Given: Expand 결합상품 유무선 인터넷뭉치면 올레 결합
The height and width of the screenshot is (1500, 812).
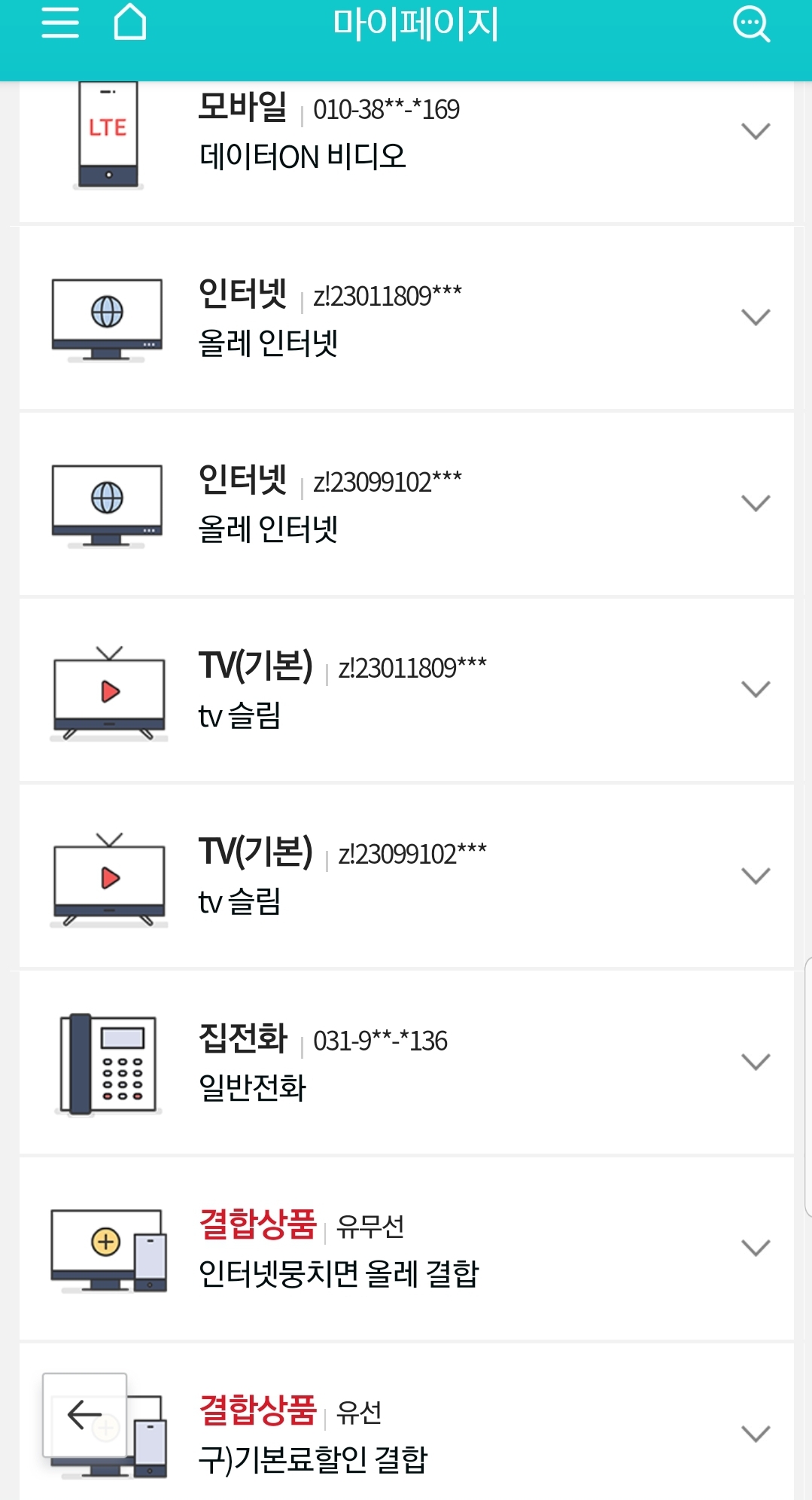Looking at the screenshot, I should pyautogui.click(x=756, y=1248).
